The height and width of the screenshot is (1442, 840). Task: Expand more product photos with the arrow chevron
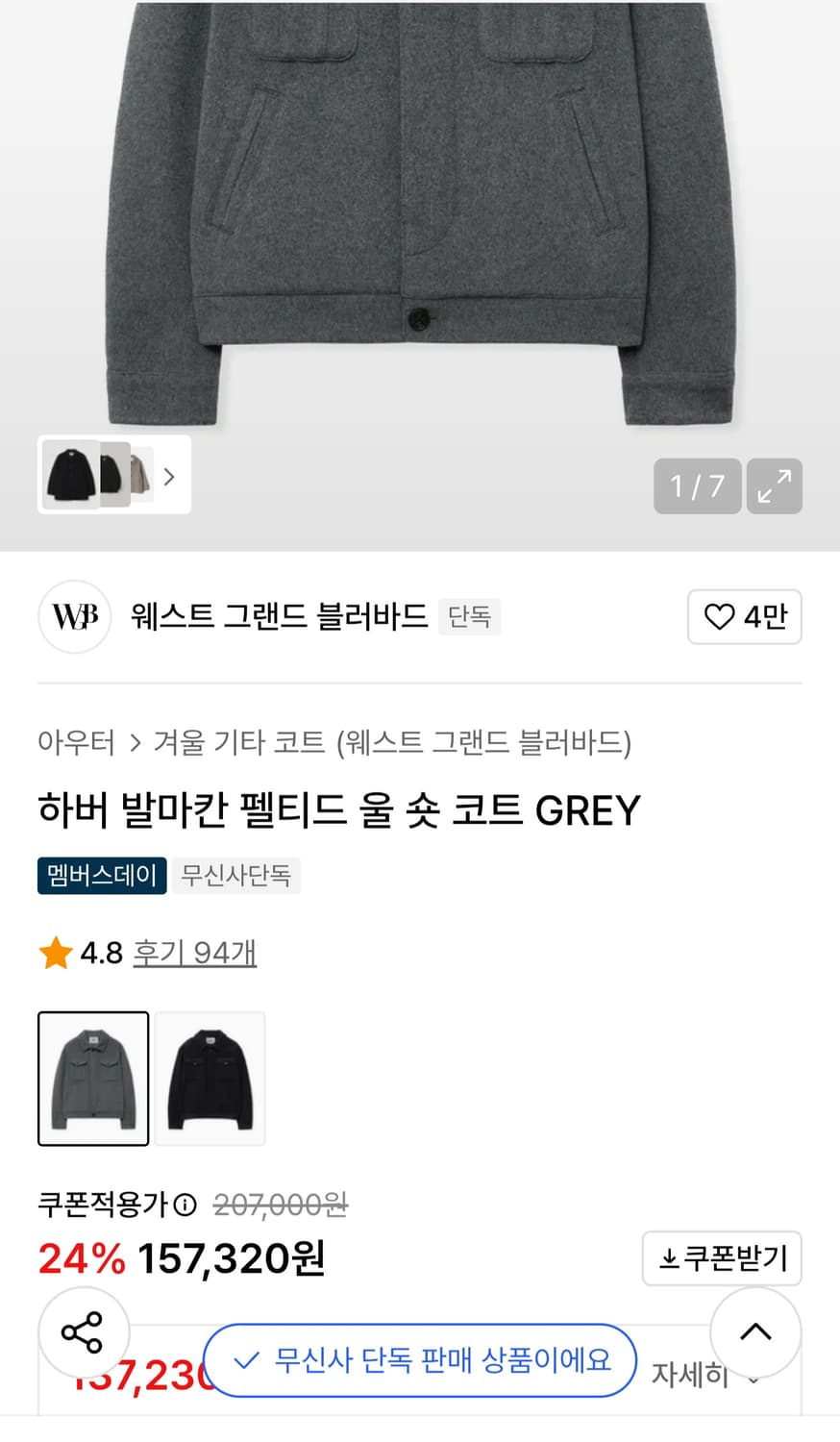click(x=169, y=475)
